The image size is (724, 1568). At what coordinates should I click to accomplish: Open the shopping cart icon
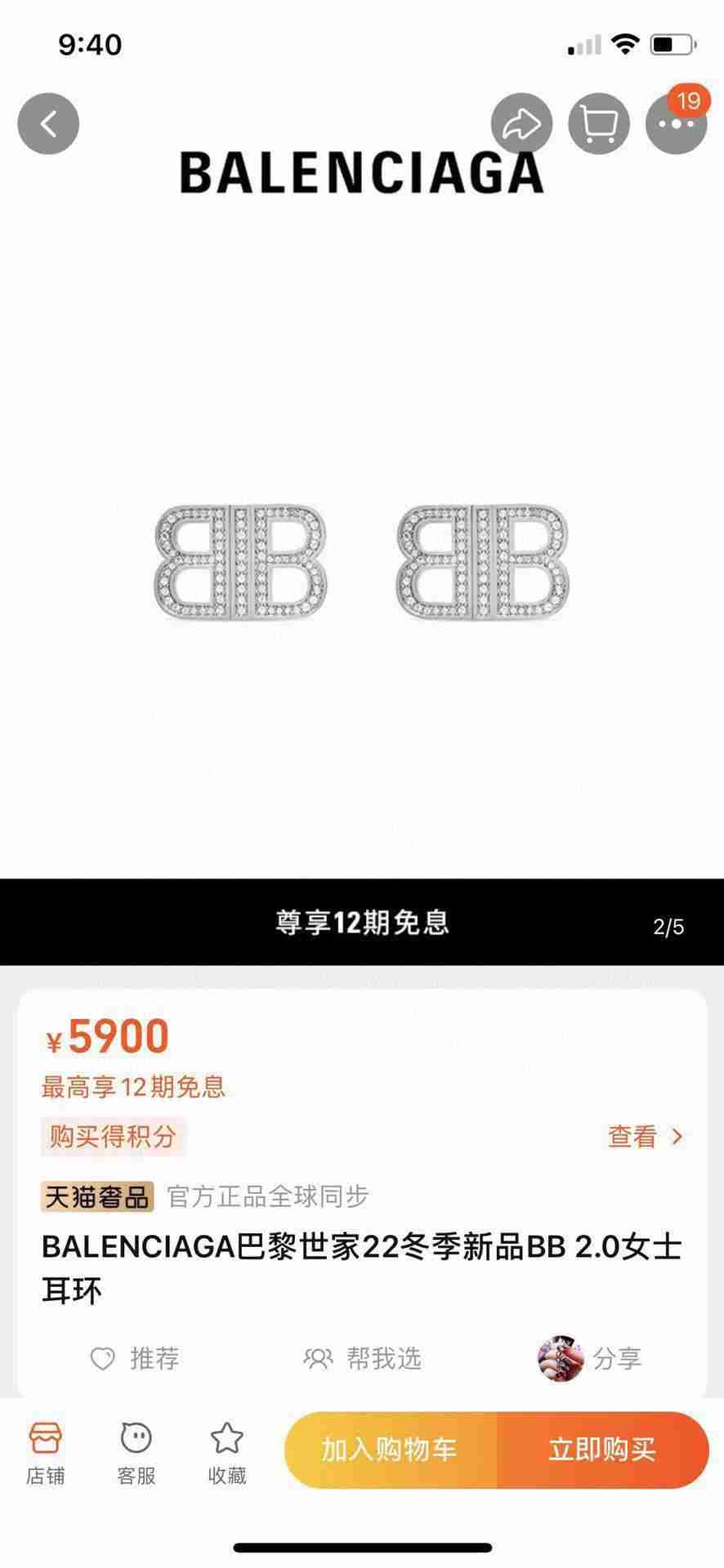pyautogui.click(x=599, y=124)
